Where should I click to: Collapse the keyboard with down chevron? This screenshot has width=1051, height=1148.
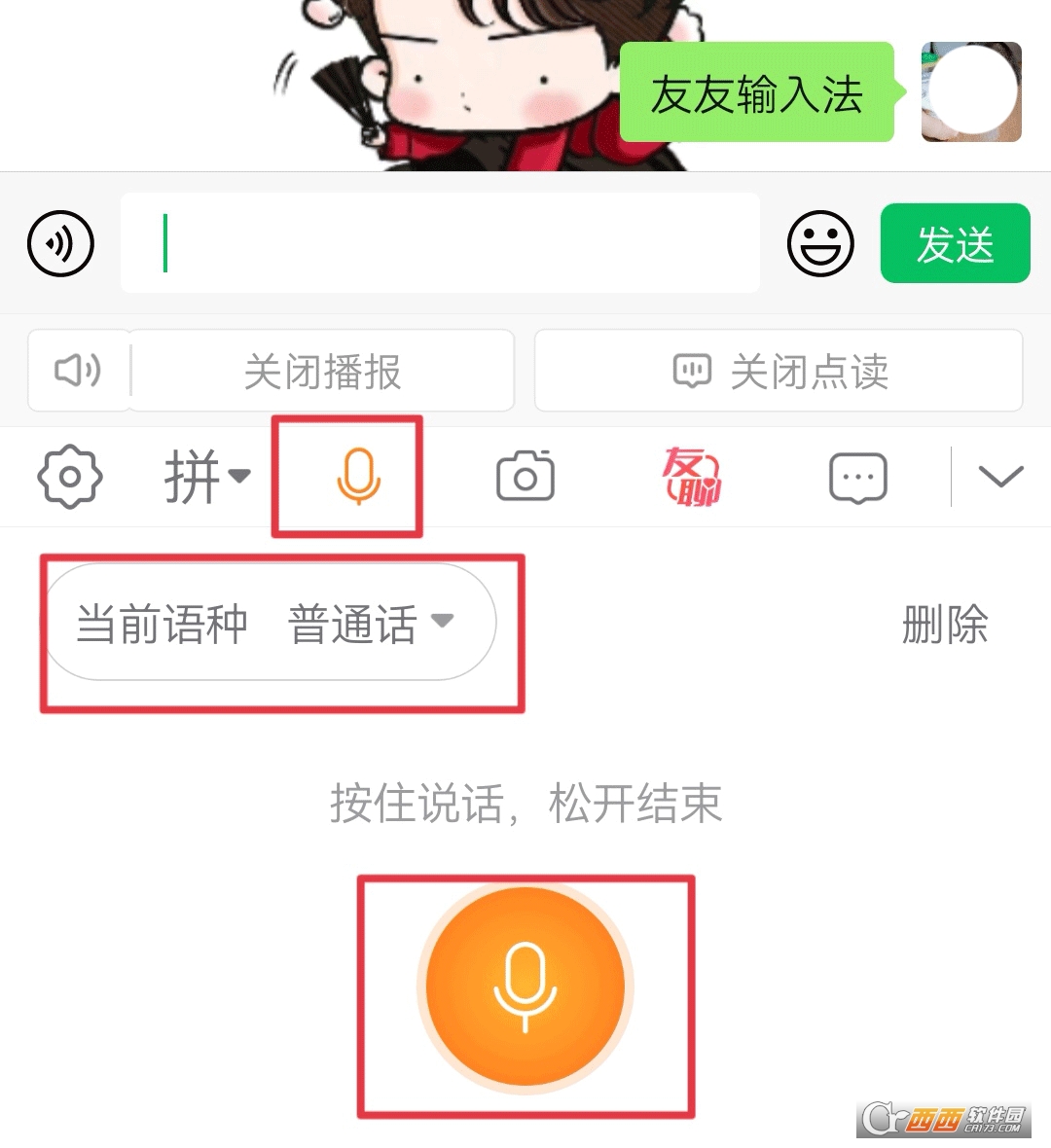click(1000, 477)
